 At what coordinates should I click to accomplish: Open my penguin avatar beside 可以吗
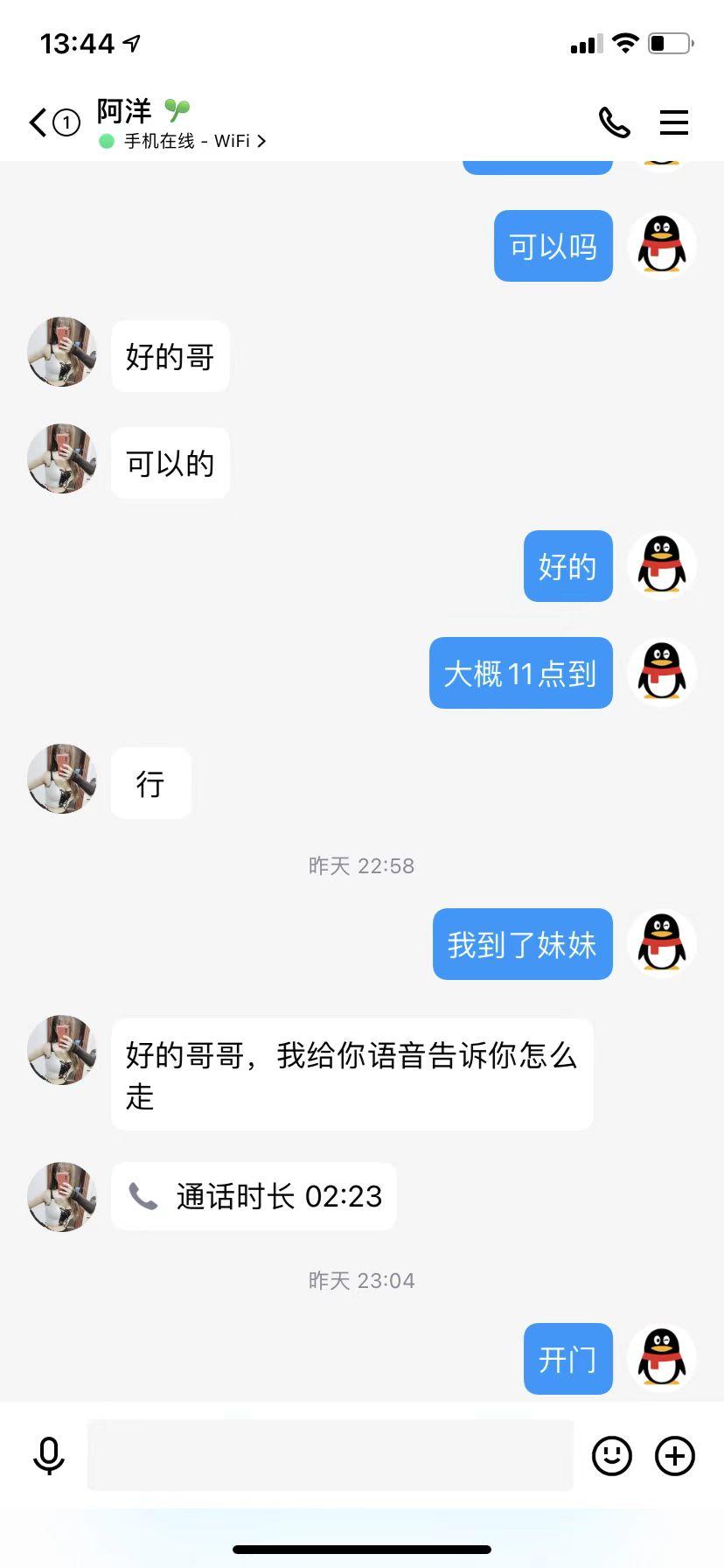[x=662, y=245]
